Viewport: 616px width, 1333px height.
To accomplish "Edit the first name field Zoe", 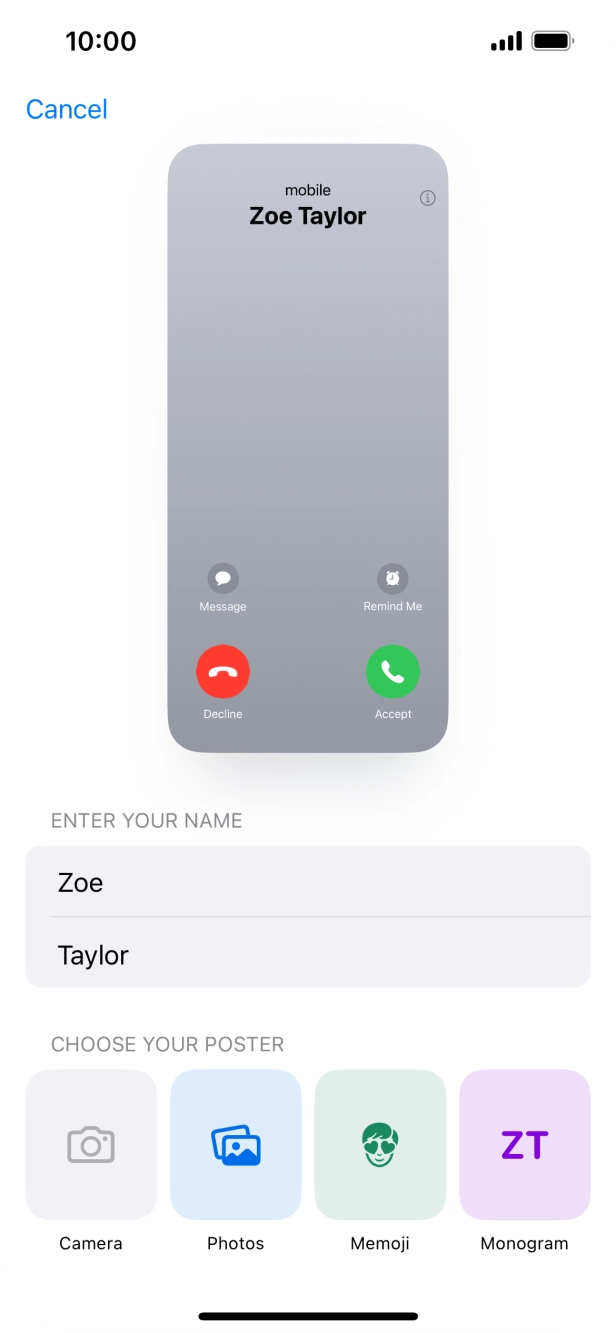I will point(307,882).
